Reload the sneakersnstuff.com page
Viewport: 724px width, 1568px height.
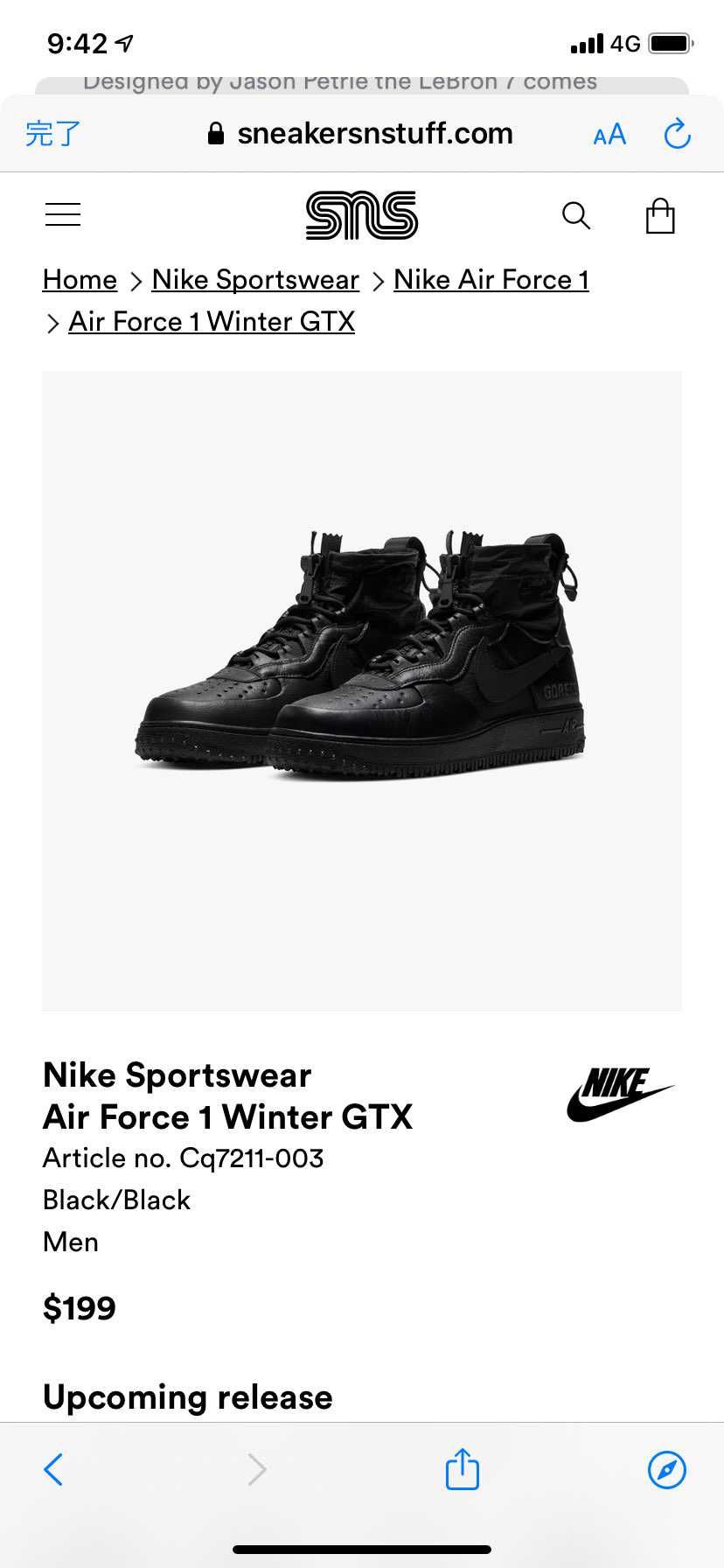(x=677, y=134)
